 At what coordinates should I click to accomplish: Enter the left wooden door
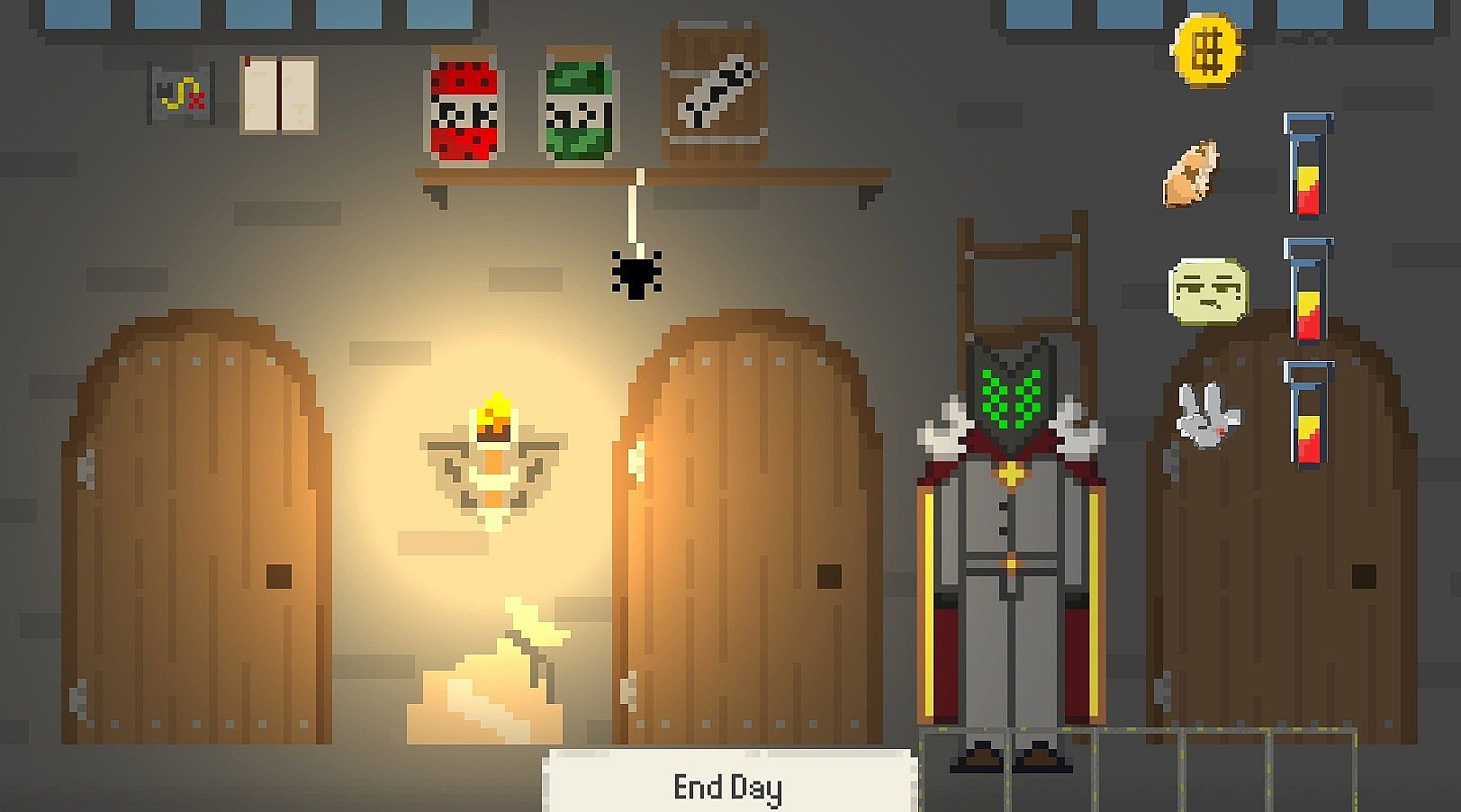(196, 531)
